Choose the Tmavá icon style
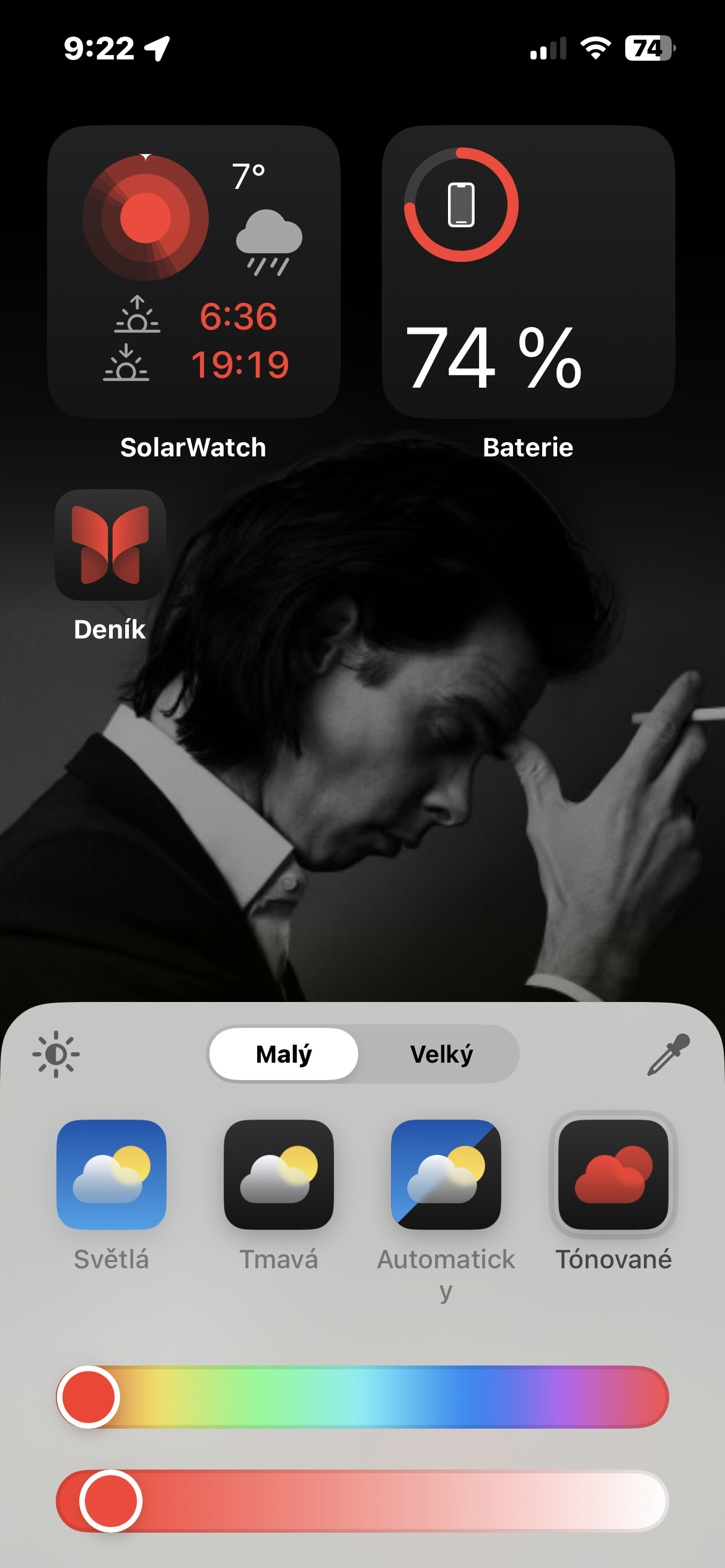 (x=279, y=1174)
